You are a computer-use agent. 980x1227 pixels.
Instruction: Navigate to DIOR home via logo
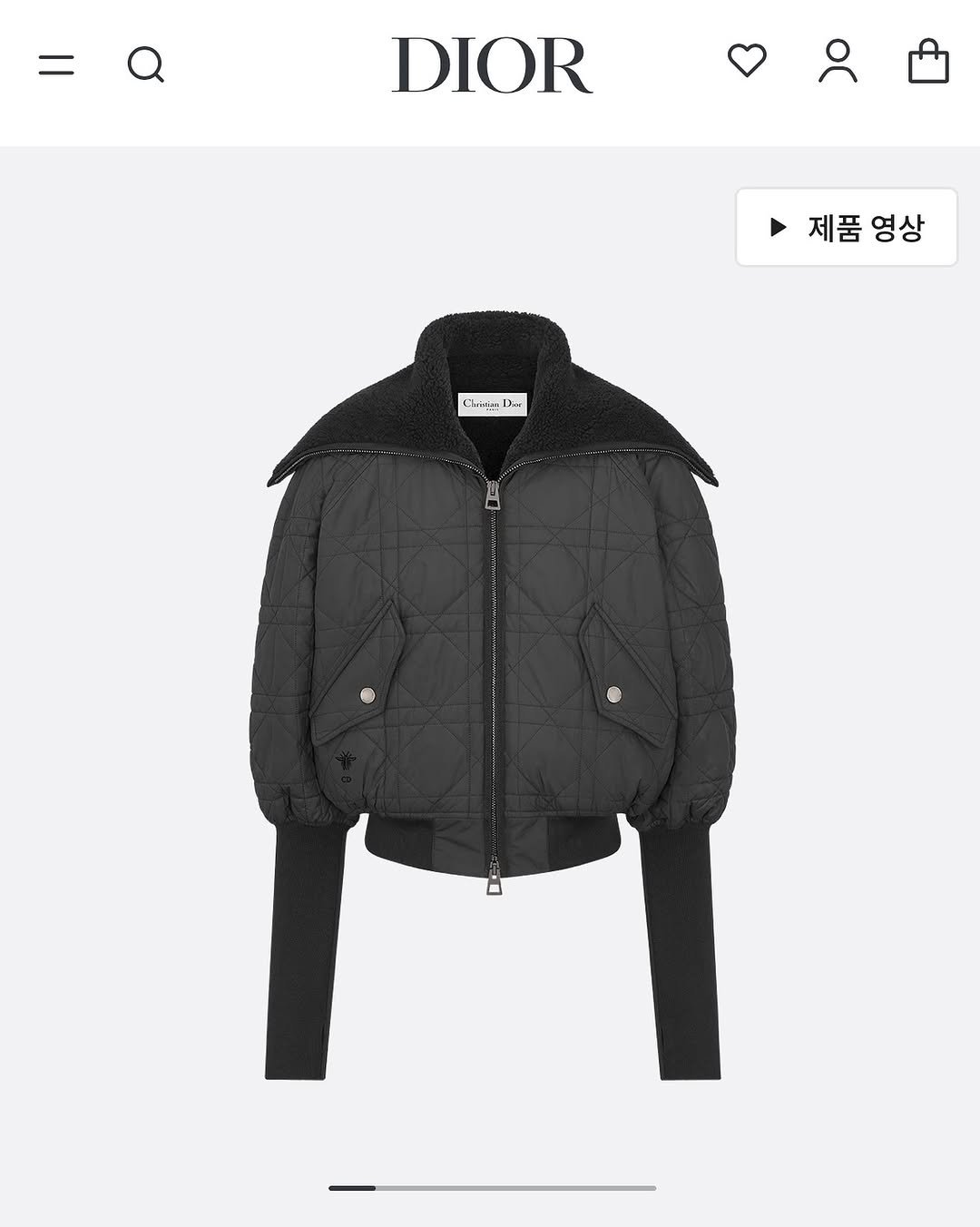tap(490, 66)
